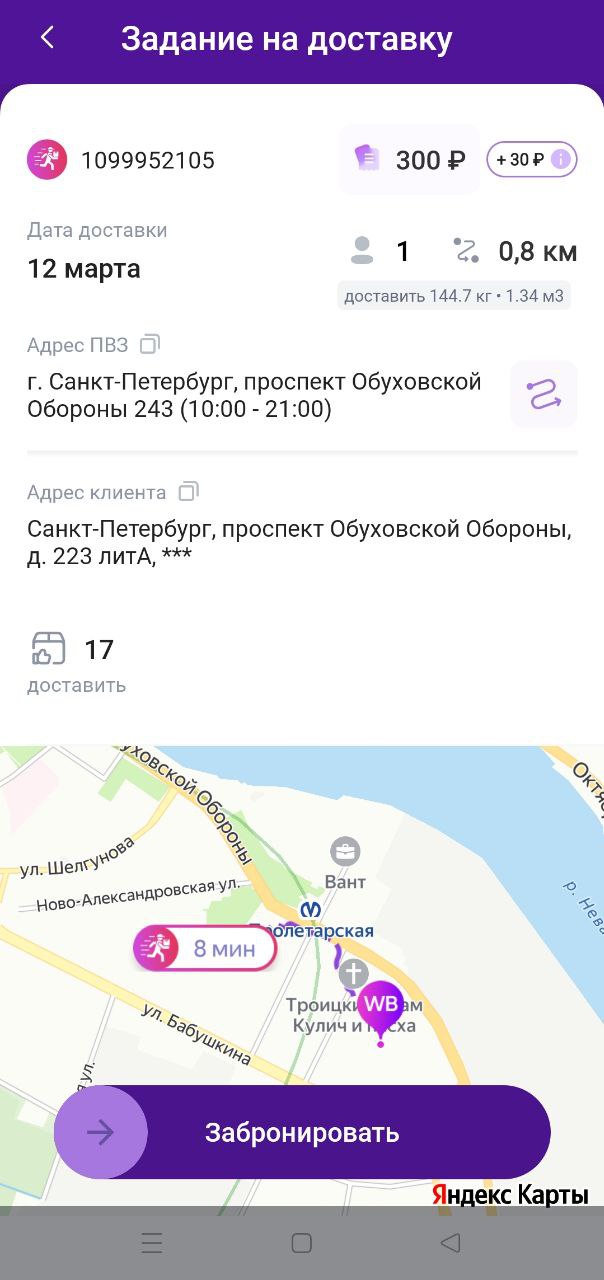This screenshot has width=604, height=1280.
Task: Copy the ПВЗ address
Action: (x=149, y=345)
